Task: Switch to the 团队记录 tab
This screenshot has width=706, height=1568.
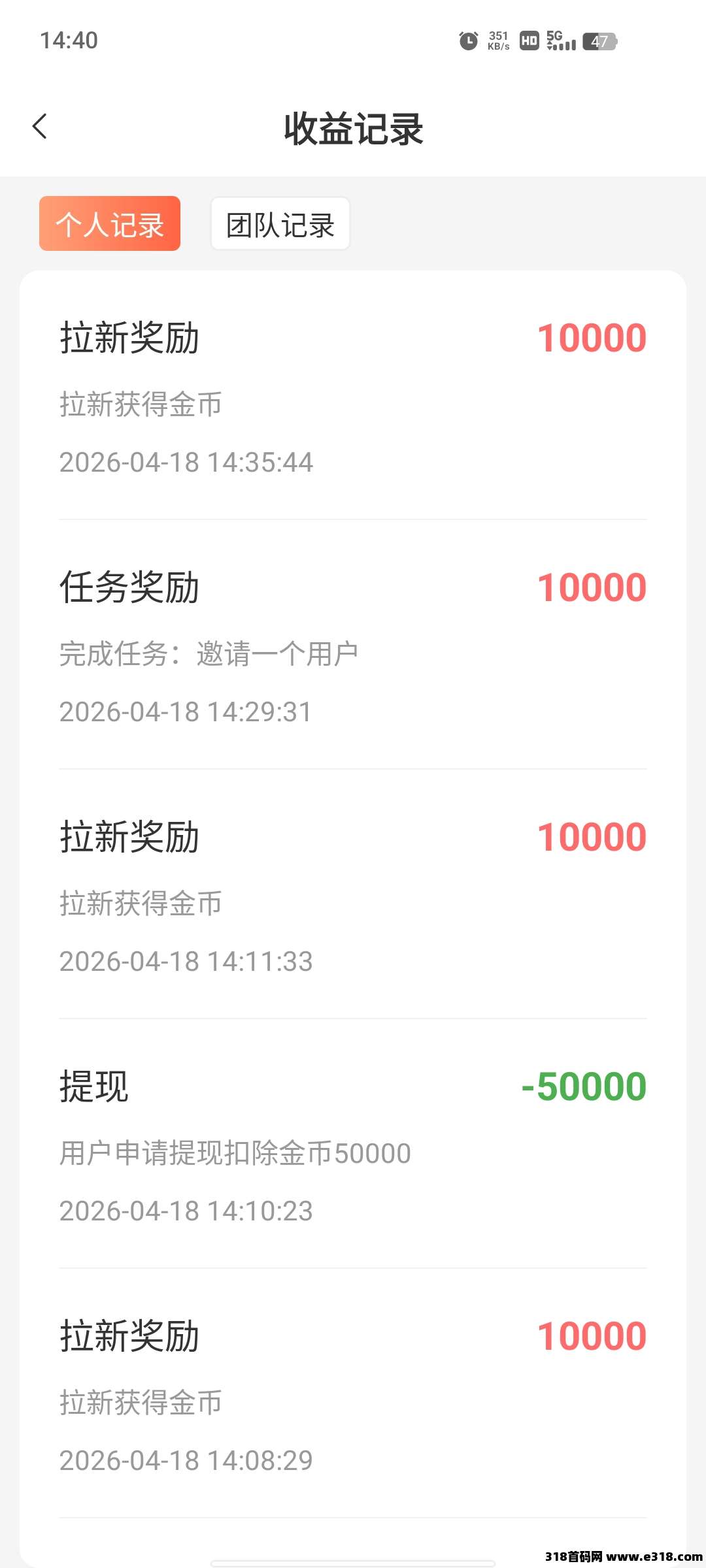Action: [x=280, y=224]
